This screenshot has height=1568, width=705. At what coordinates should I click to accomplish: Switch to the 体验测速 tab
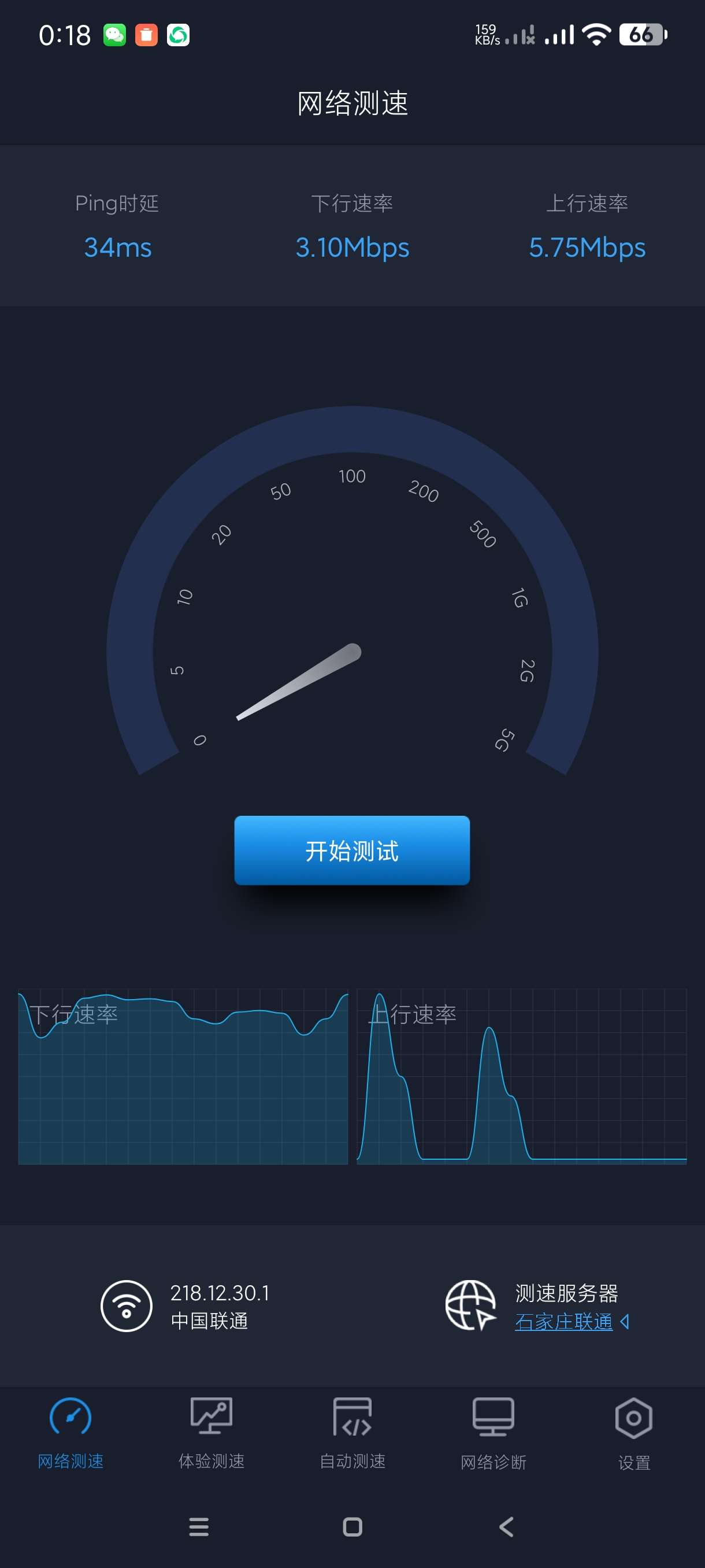[x=211, y=1433]
